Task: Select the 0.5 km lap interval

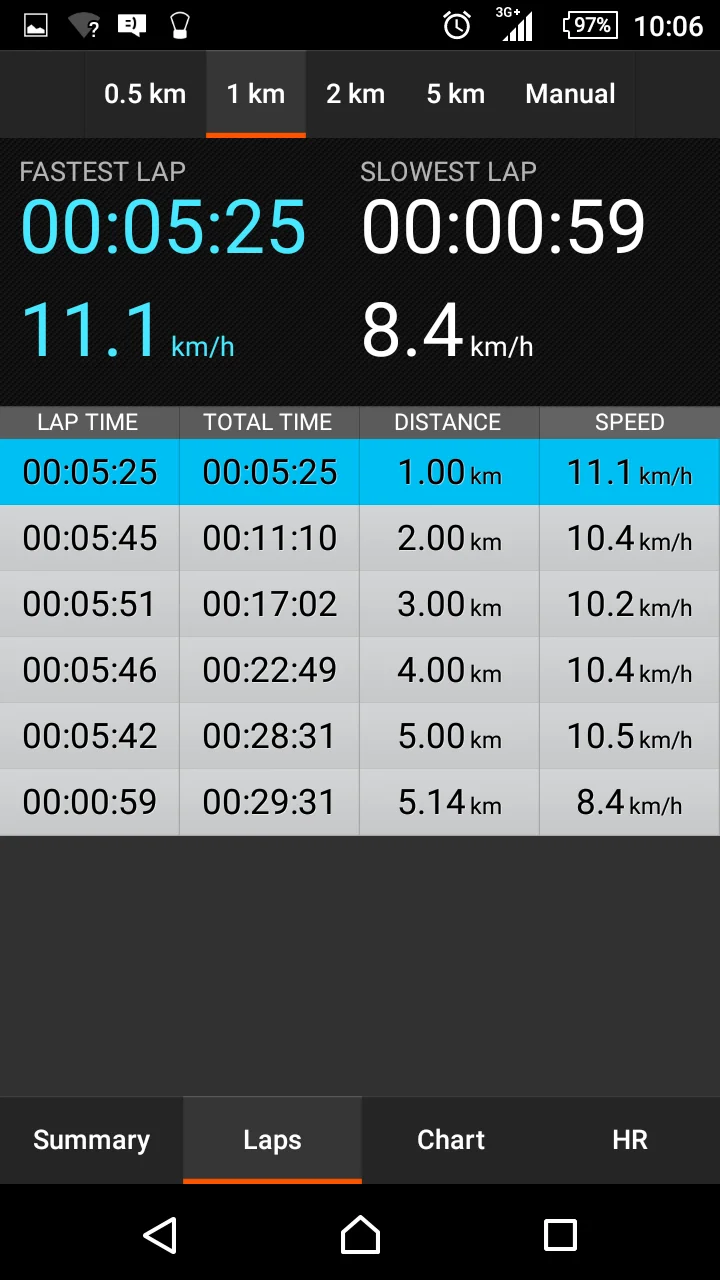Action: [x=145, y=94]
